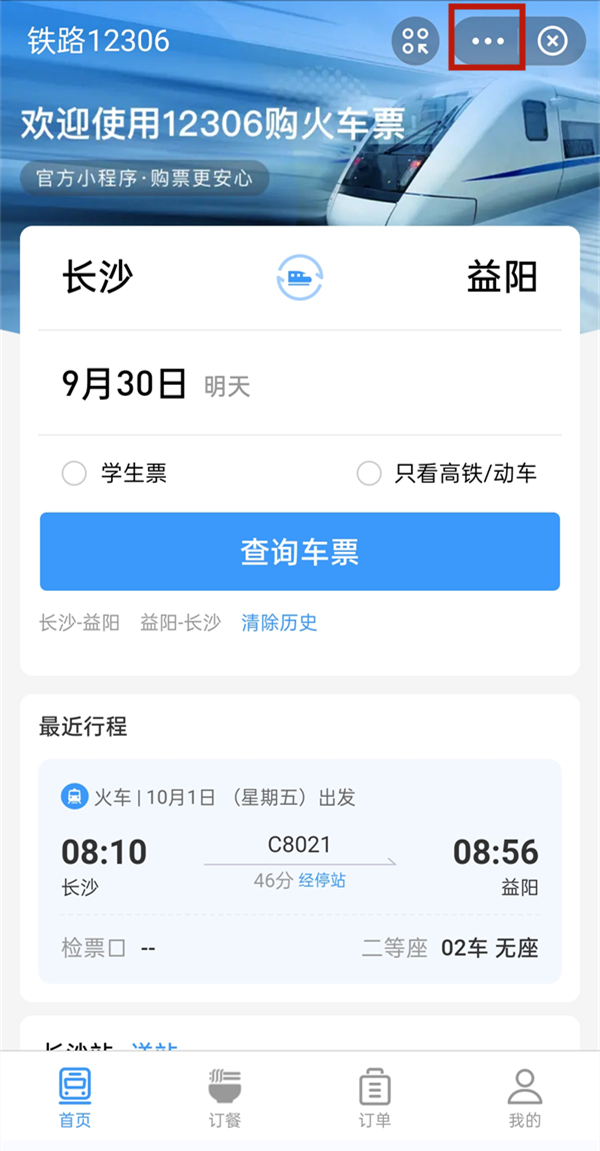The height and width of the screenshot is (1151, 600).
Task: View 经停站 stops for C8021
Action: click(x=322, y=881)
